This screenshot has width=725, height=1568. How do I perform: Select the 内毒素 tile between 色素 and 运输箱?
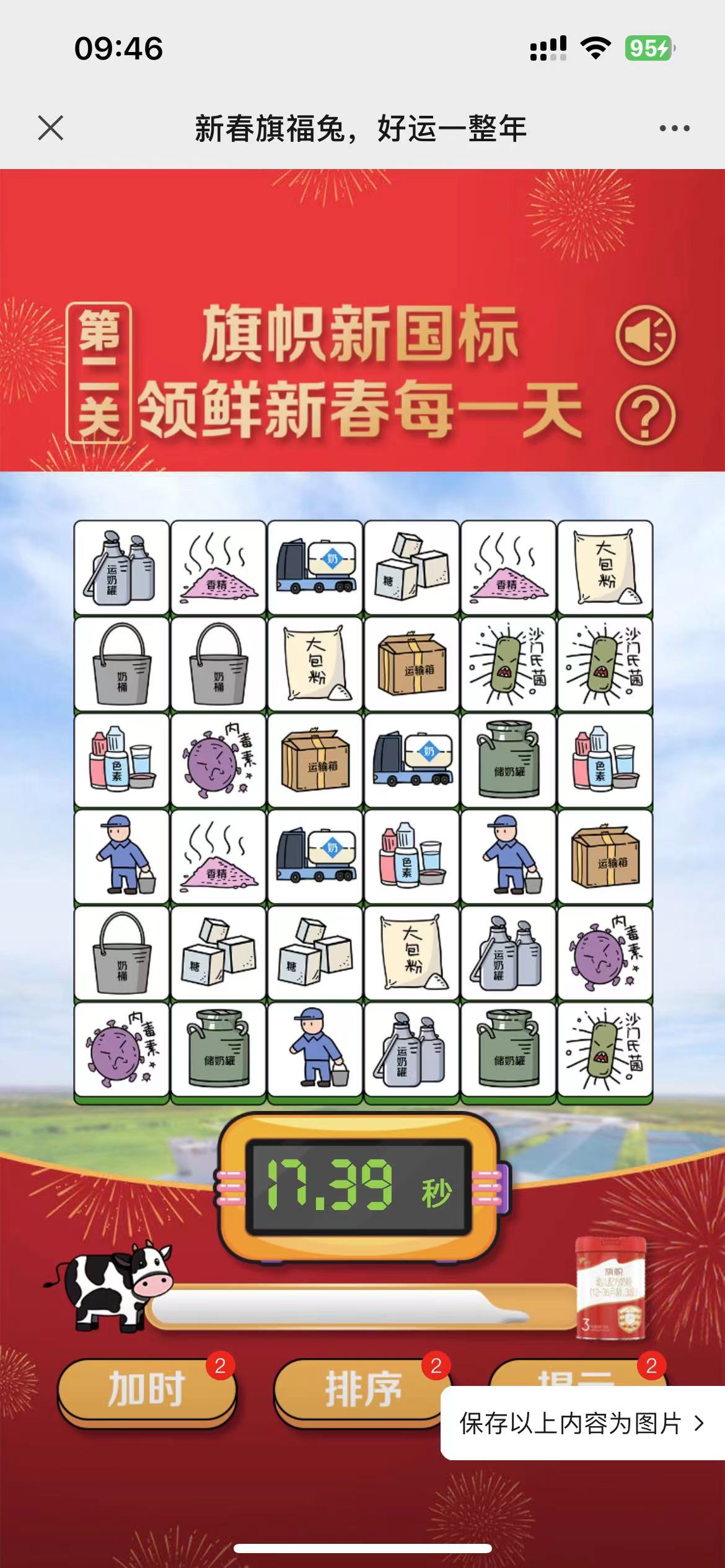(x=218, y=760)
